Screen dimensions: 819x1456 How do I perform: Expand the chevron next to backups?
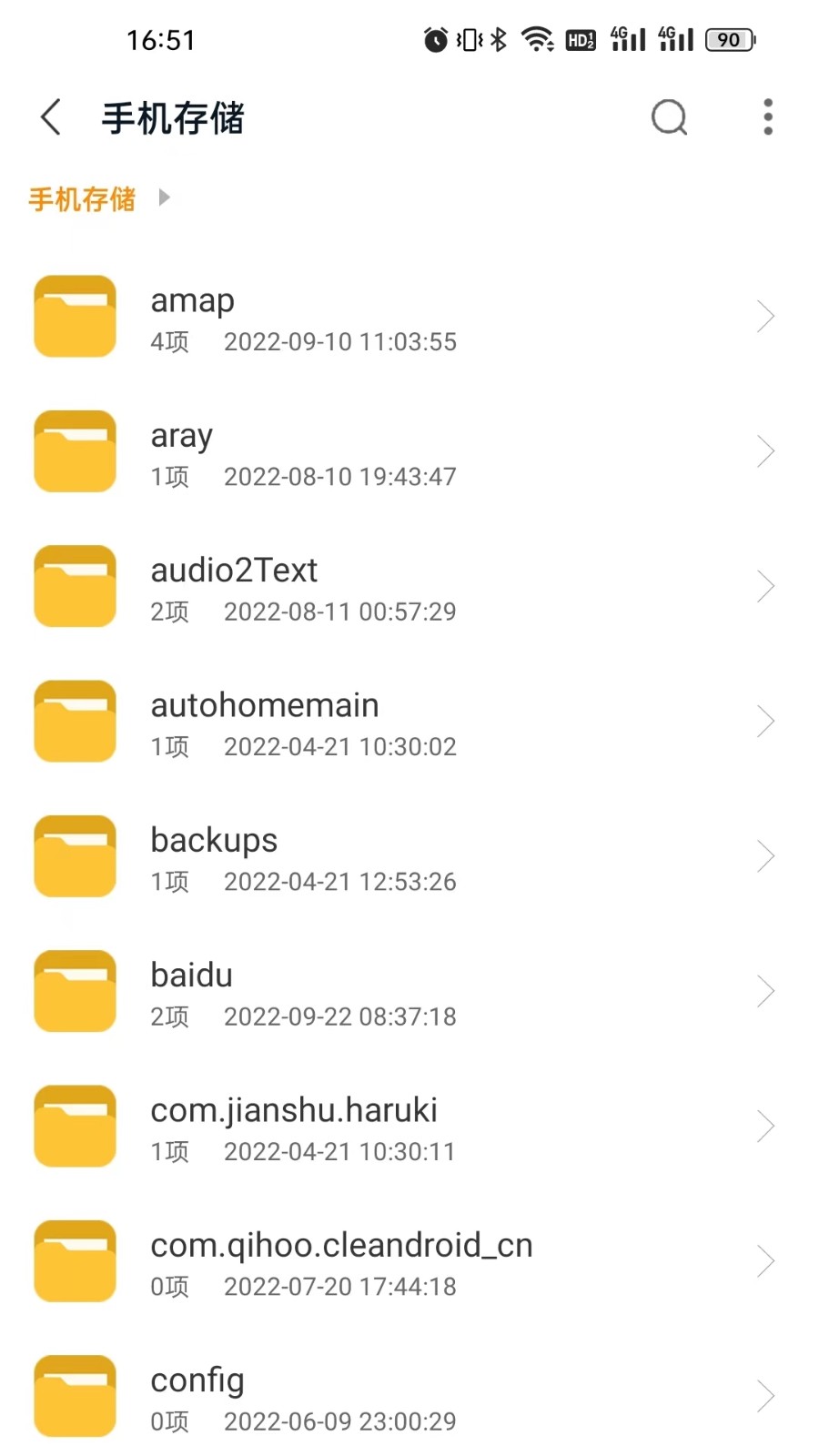coord(766,855)
